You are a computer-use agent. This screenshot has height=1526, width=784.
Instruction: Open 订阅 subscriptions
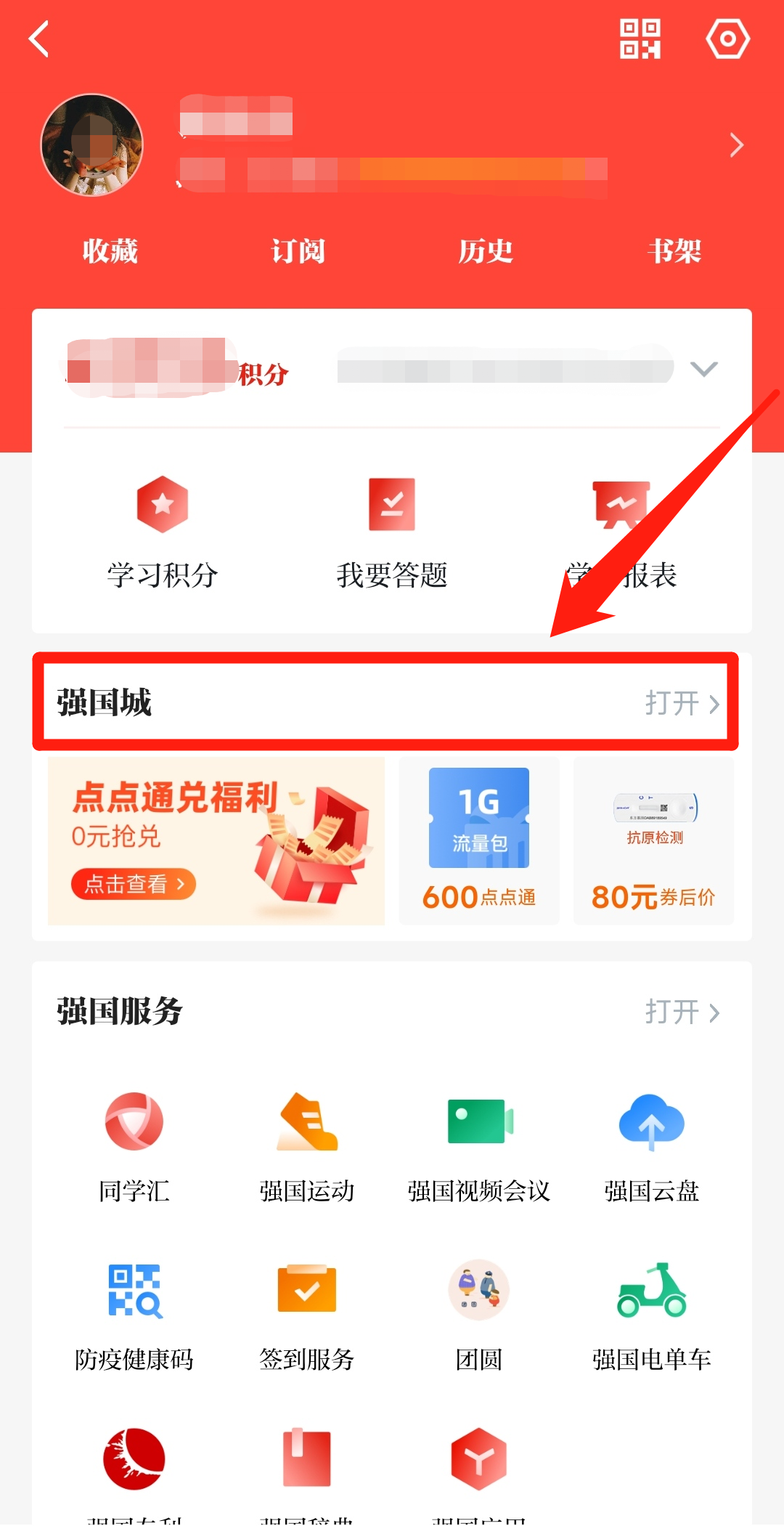click(298, 251)
